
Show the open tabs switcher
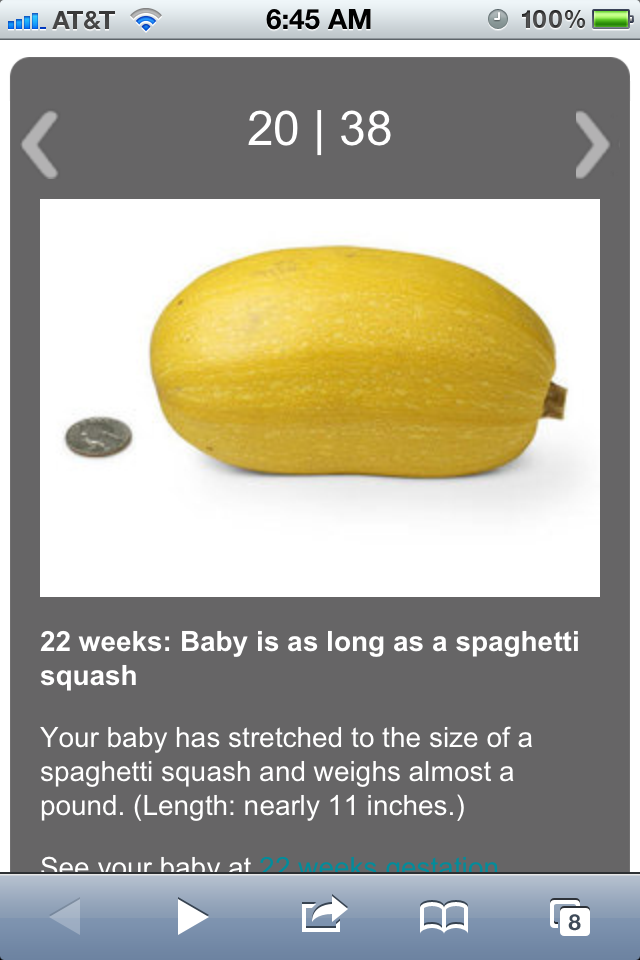pos(569,916)
